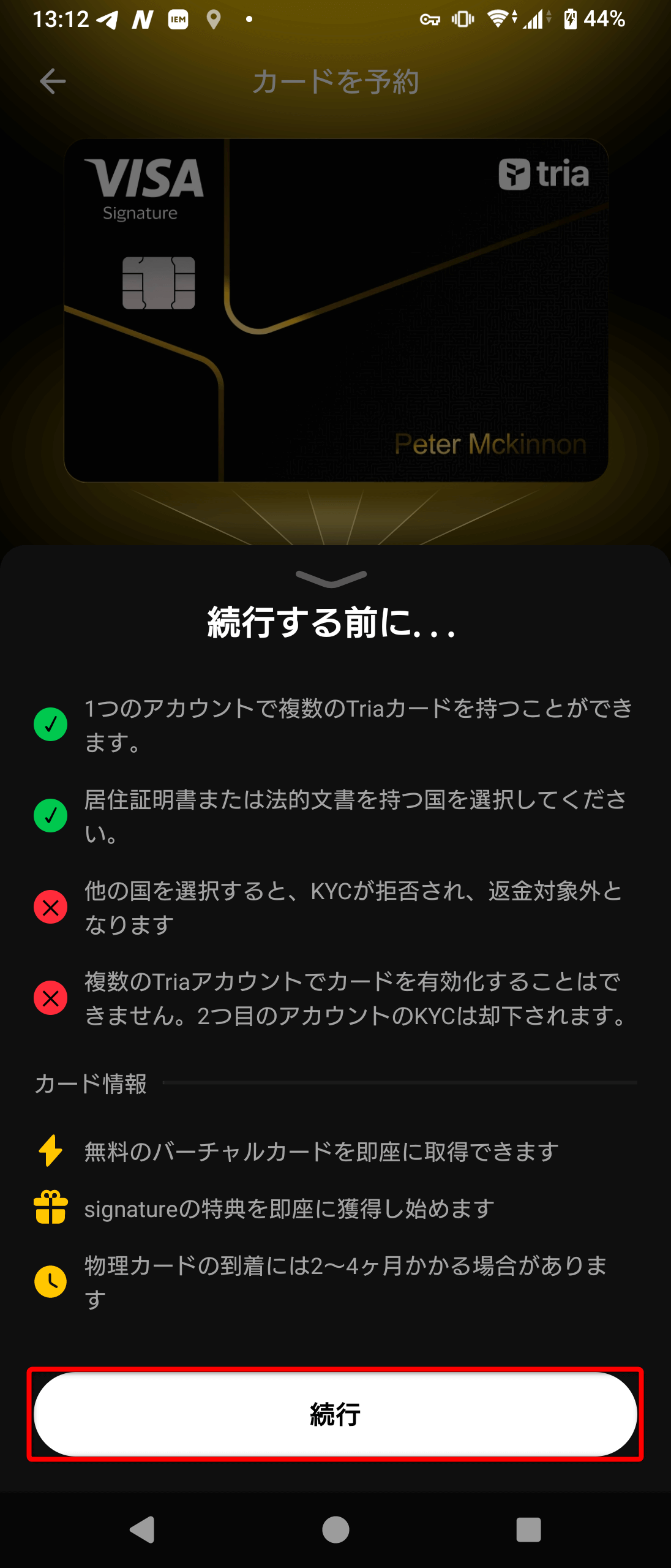Open the recent apps view

click(x=528, y=1529)
